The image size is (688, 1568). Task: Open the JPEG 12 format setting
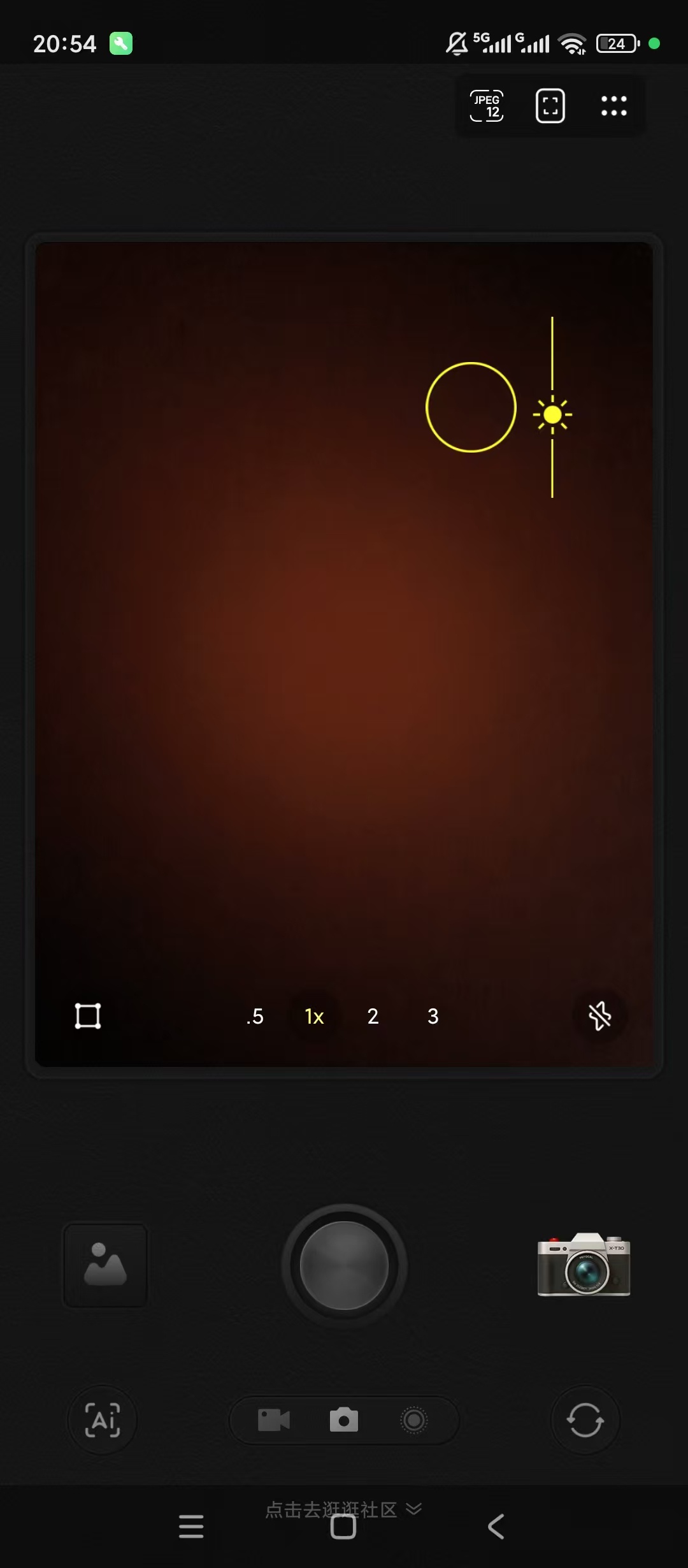(487, 106)
